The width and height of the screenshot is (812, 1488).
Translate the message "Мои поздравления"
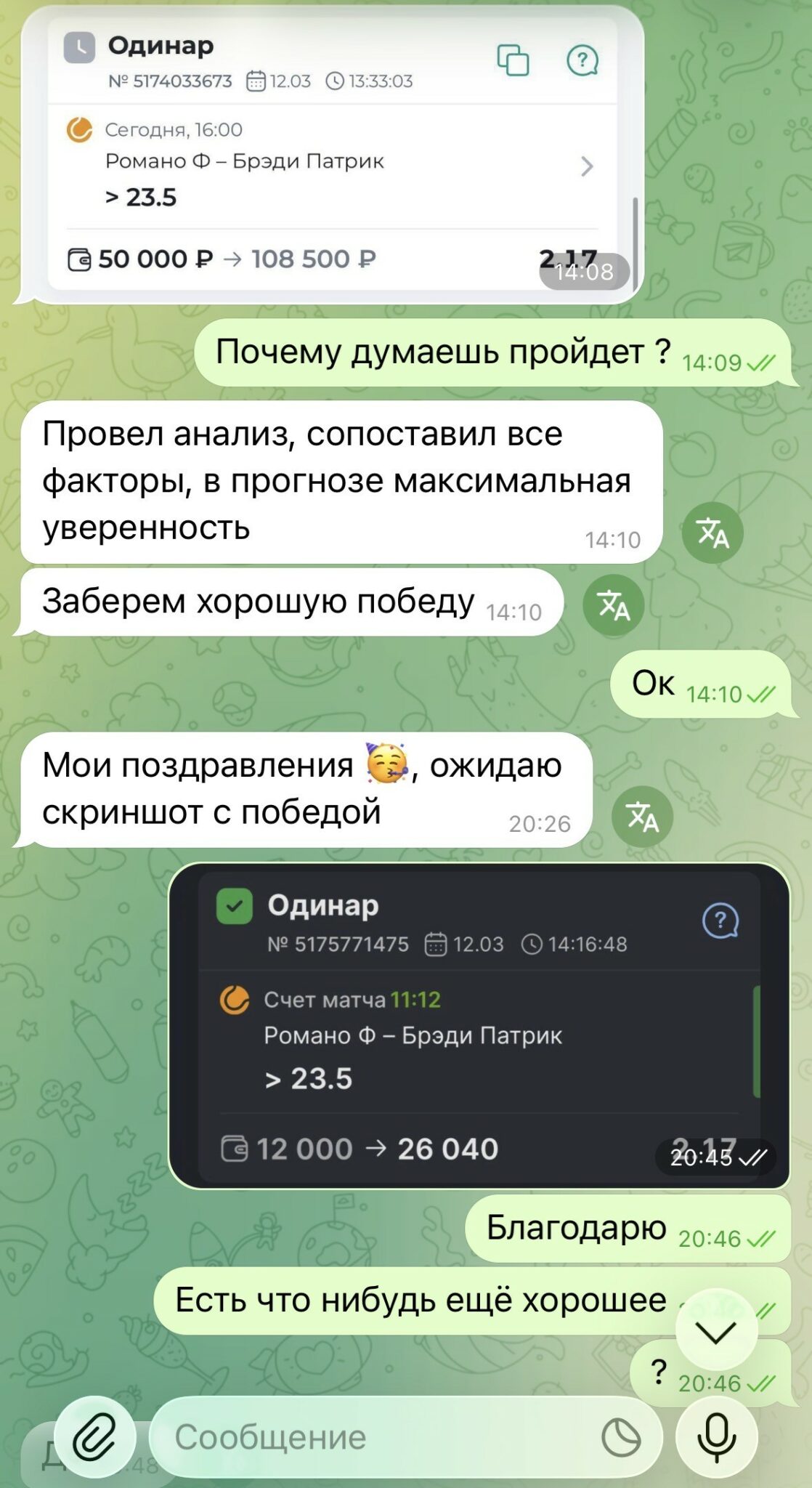(x=642, y=816)
